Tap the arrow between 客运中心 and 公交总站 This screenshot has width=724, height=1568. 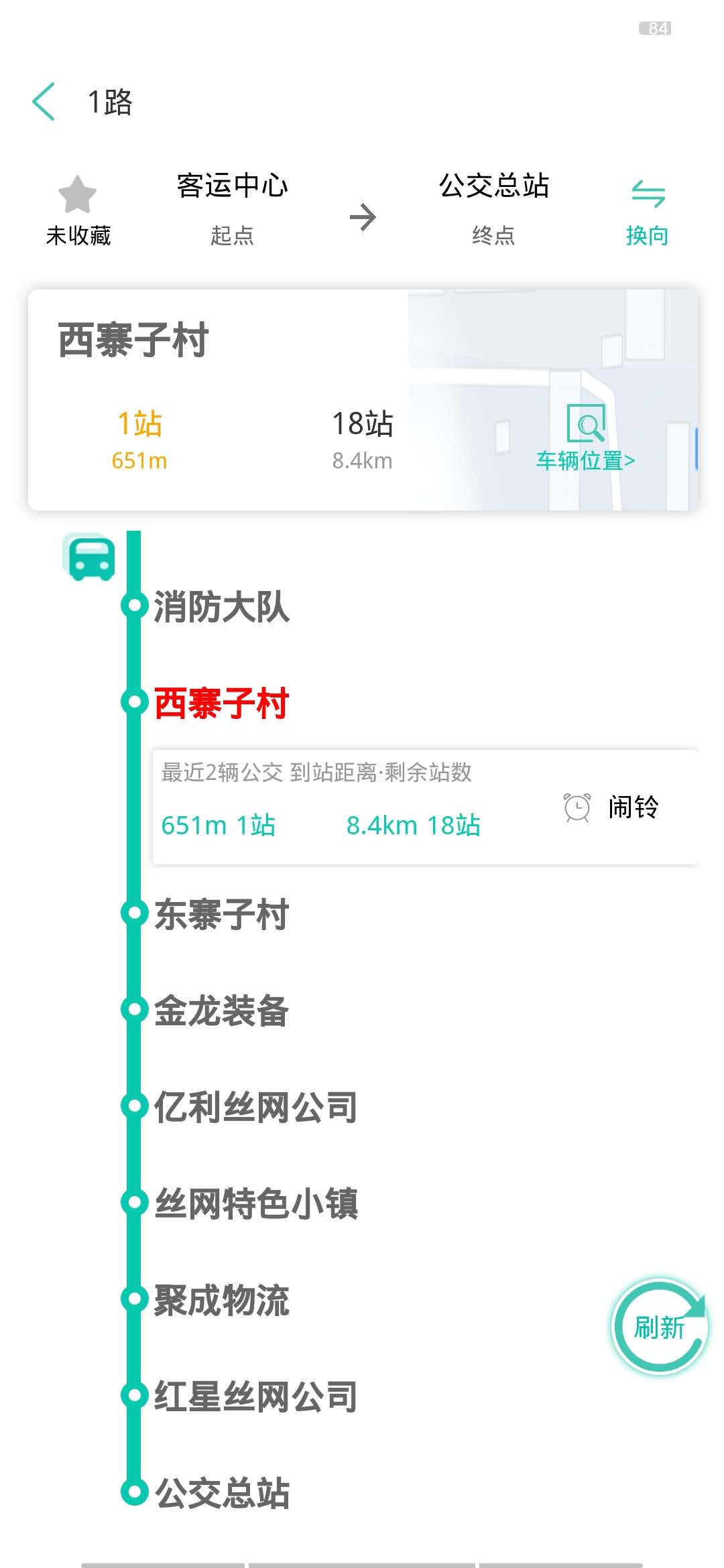[364, 216]
